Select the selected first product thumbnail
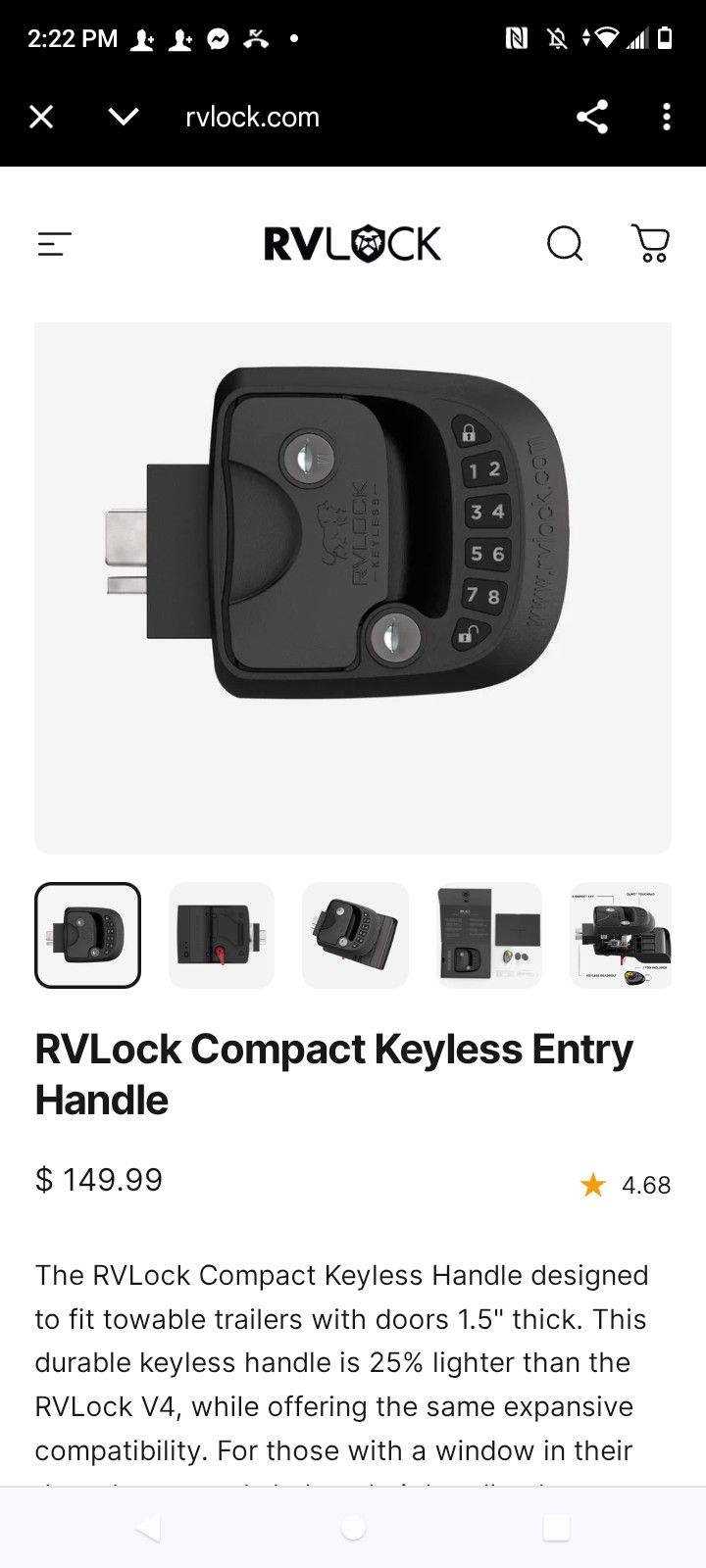Viewport: 706px width, 1568px height. (x=87, y=934)
